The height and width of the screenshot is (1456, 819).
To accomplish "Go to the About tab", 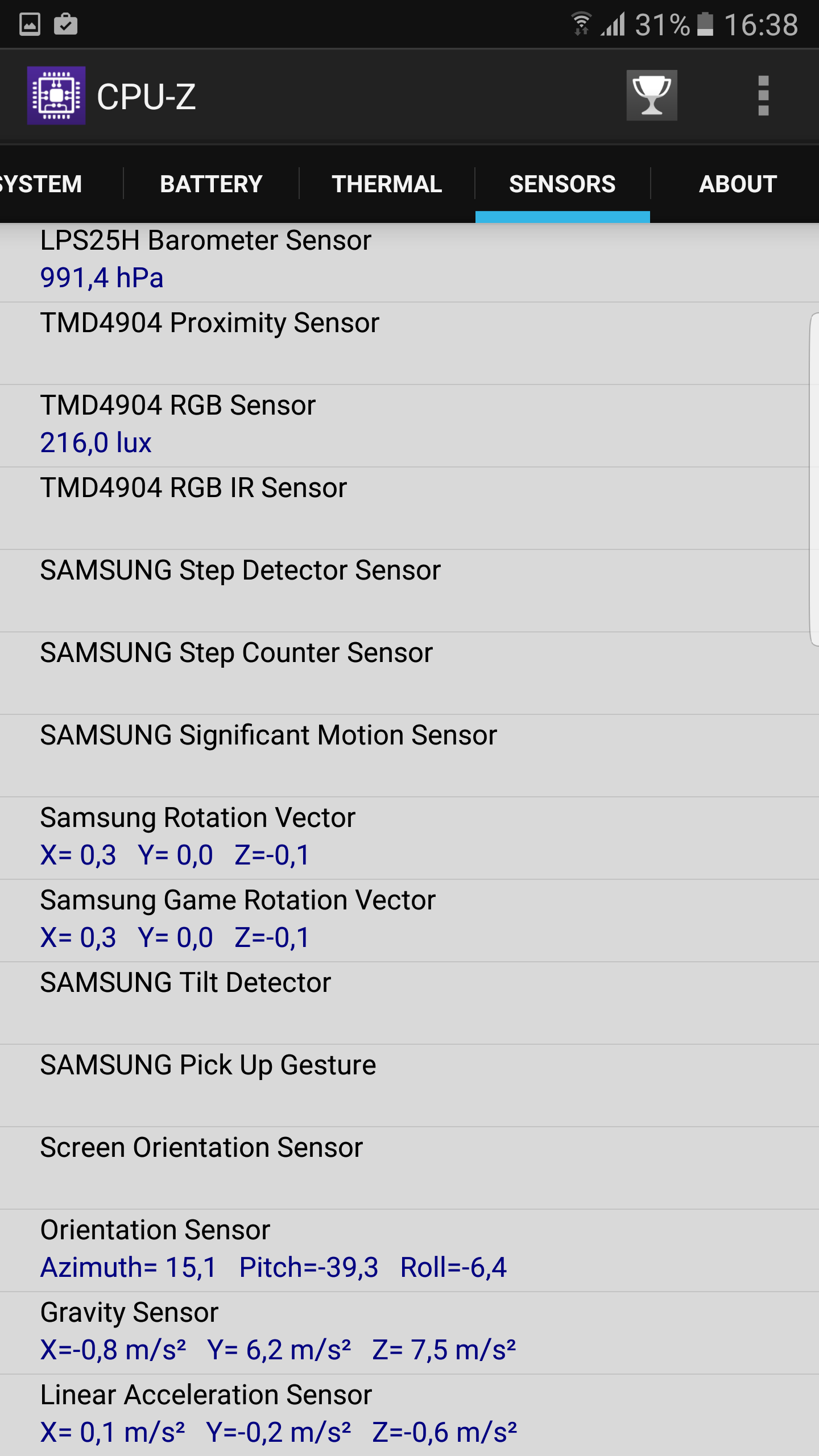I will click(x=738, y=184).
